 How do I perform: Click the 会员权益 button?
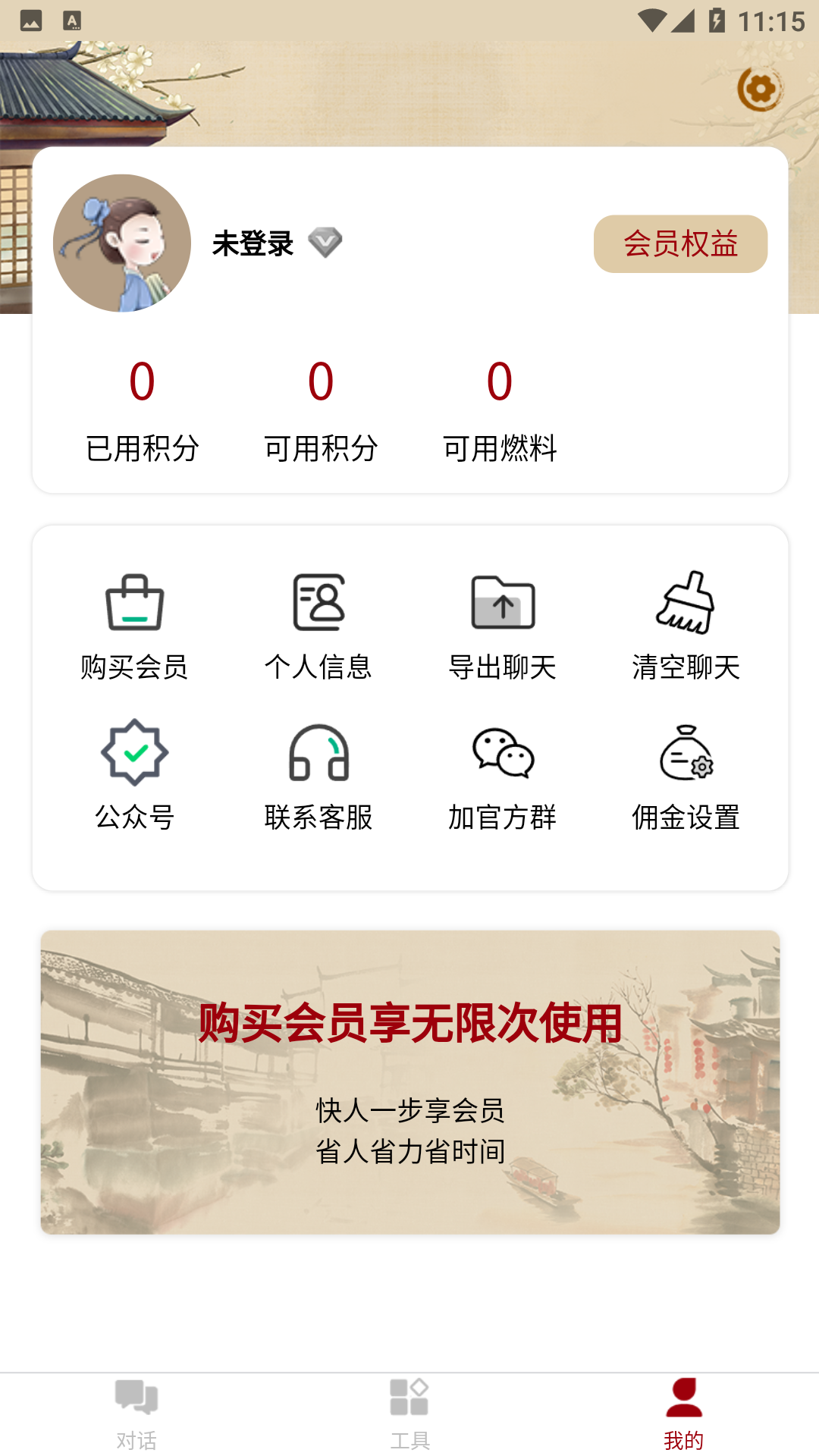point(682,243)
